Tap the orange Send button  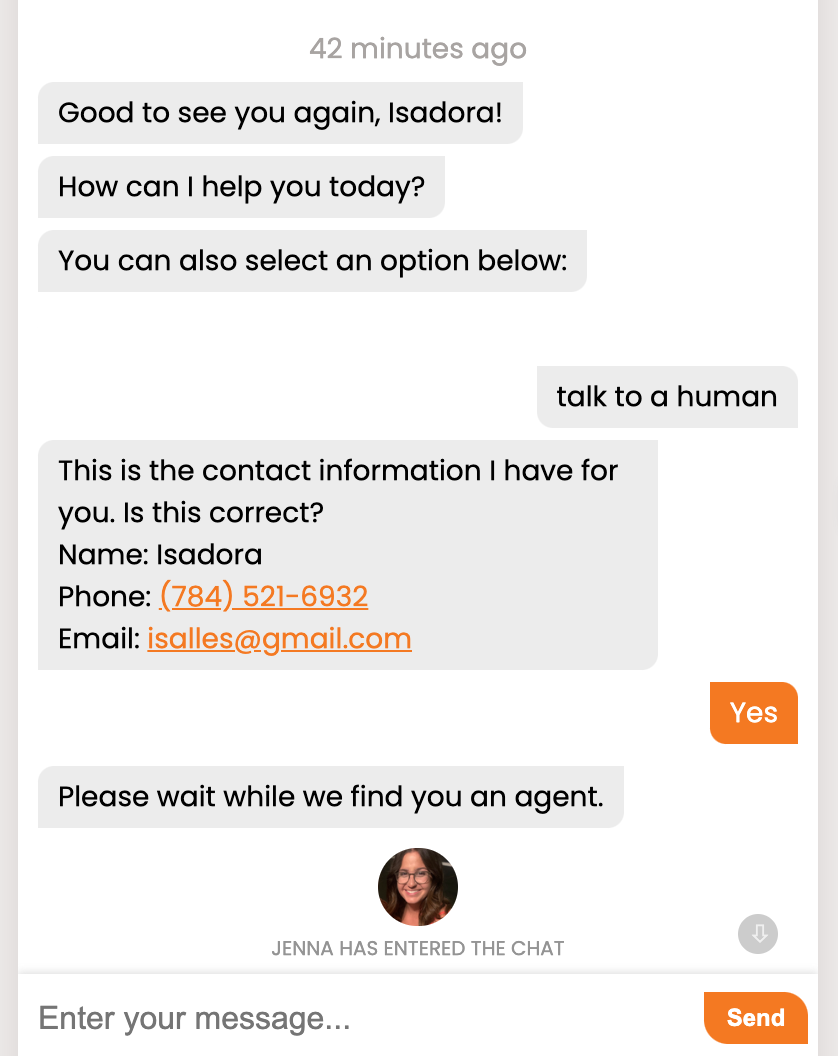coord(755,1017)
